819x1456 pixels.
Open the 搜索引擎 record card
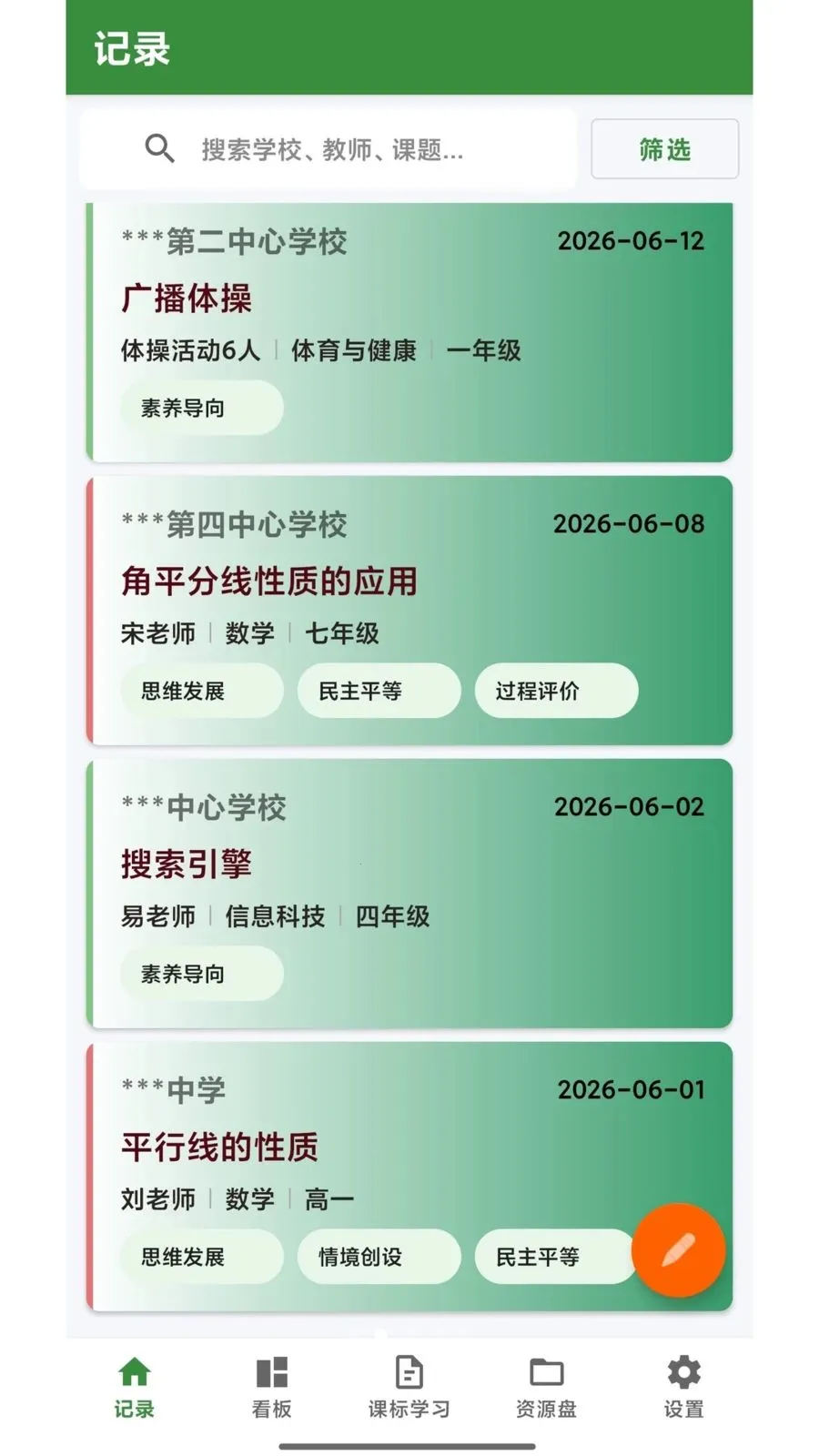tap(409, 894)
